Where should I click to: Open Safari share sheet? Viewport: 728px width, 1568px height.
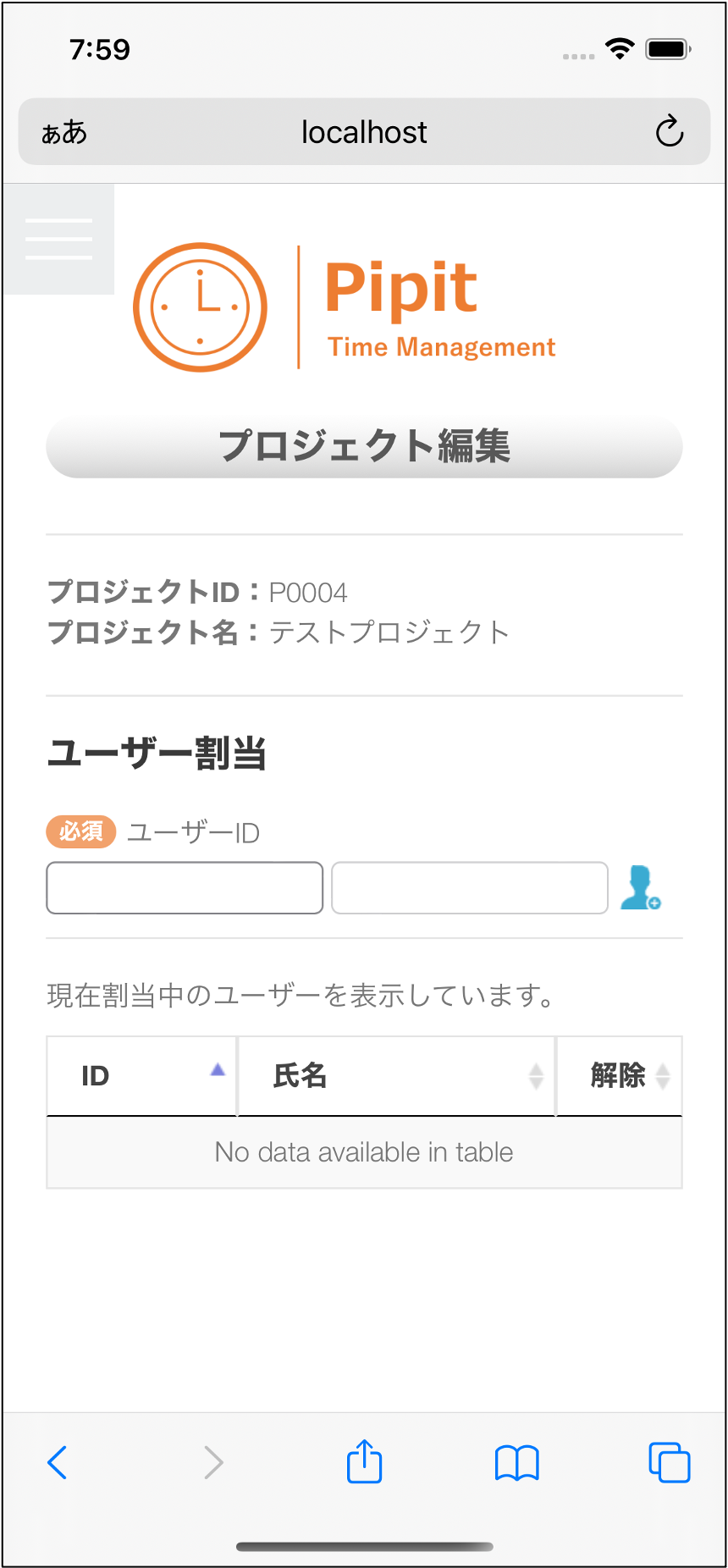(x=364, y=1462)
